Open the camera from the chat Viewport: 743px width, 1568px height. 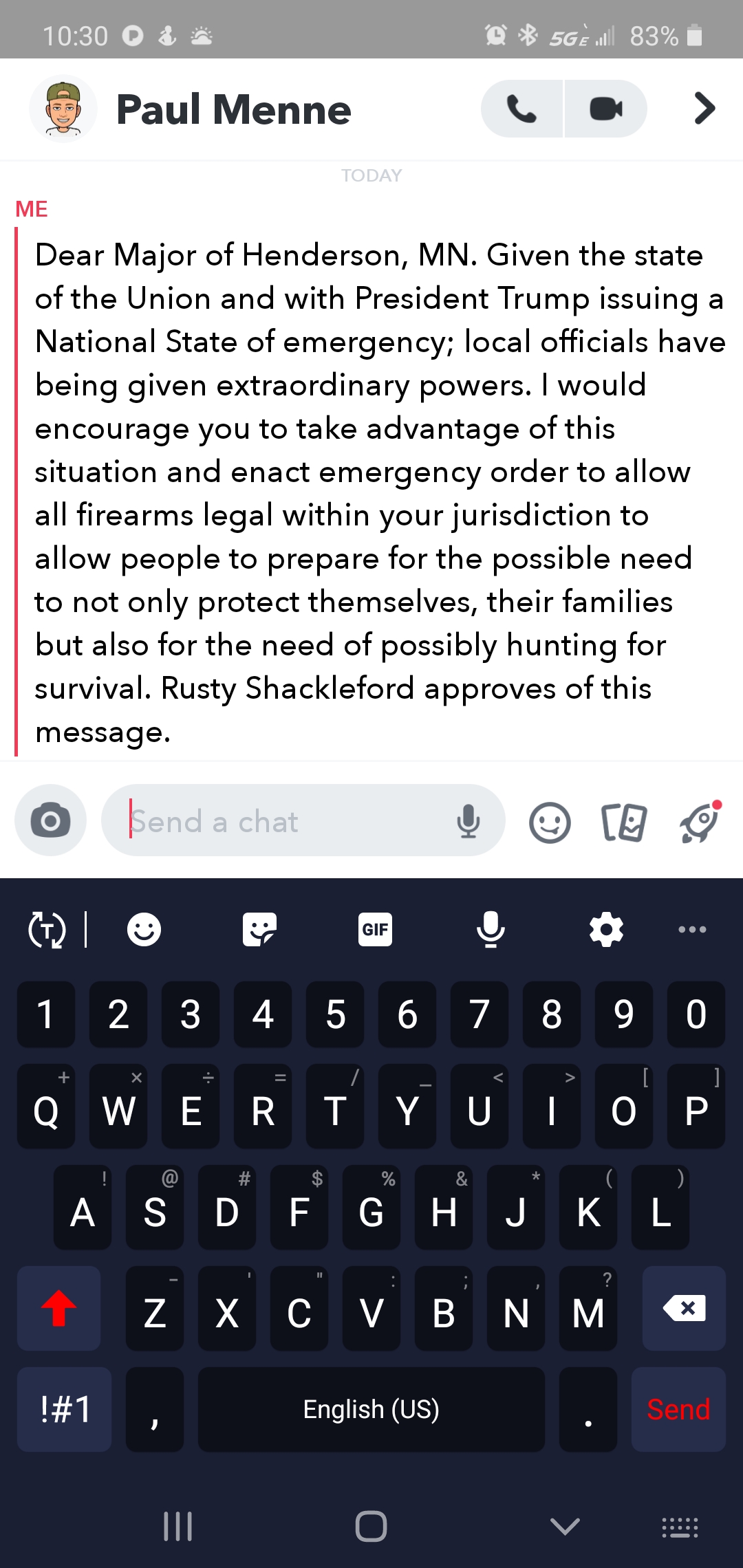pos(50,820)
